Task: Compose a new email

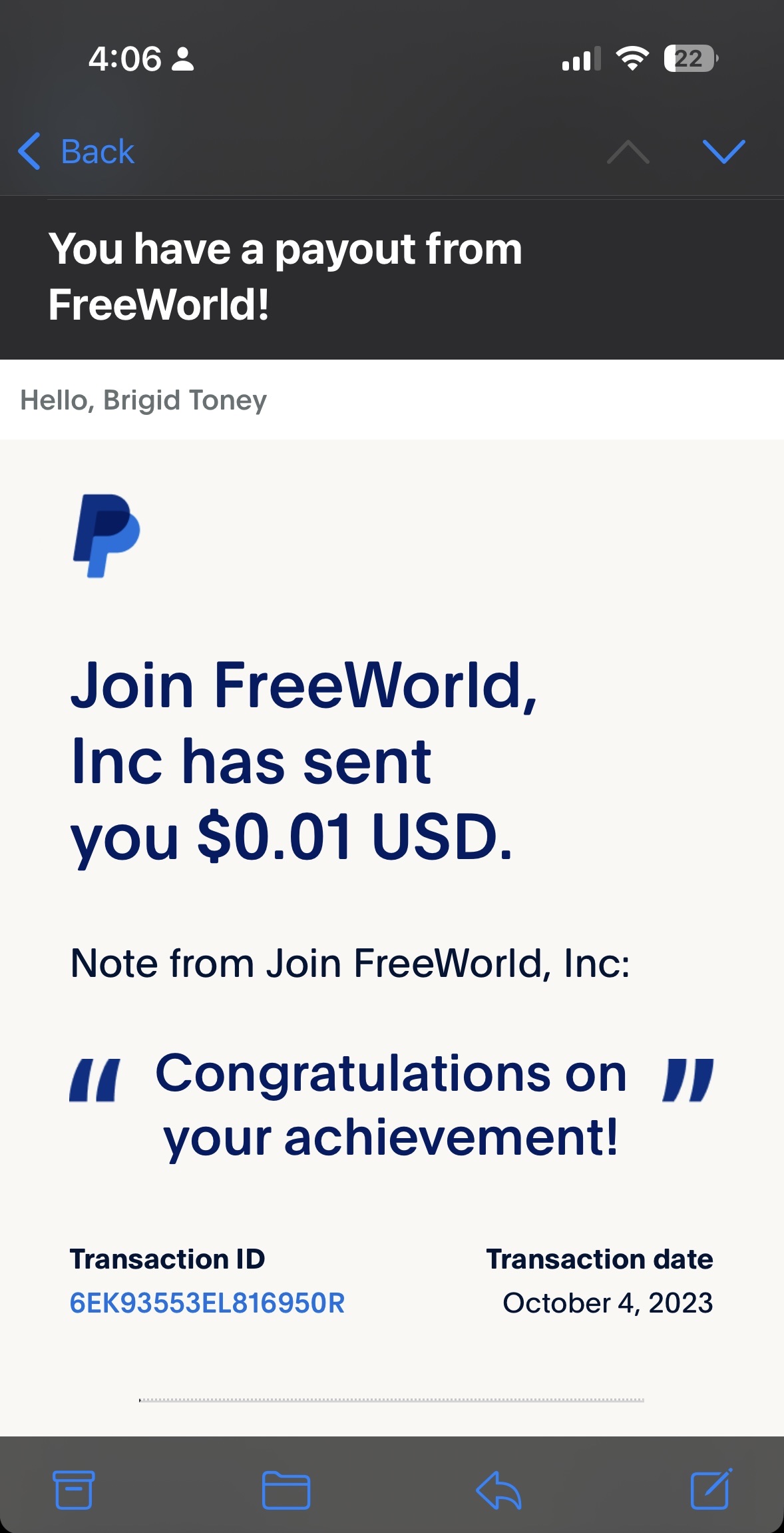Action: point(709,1488)
